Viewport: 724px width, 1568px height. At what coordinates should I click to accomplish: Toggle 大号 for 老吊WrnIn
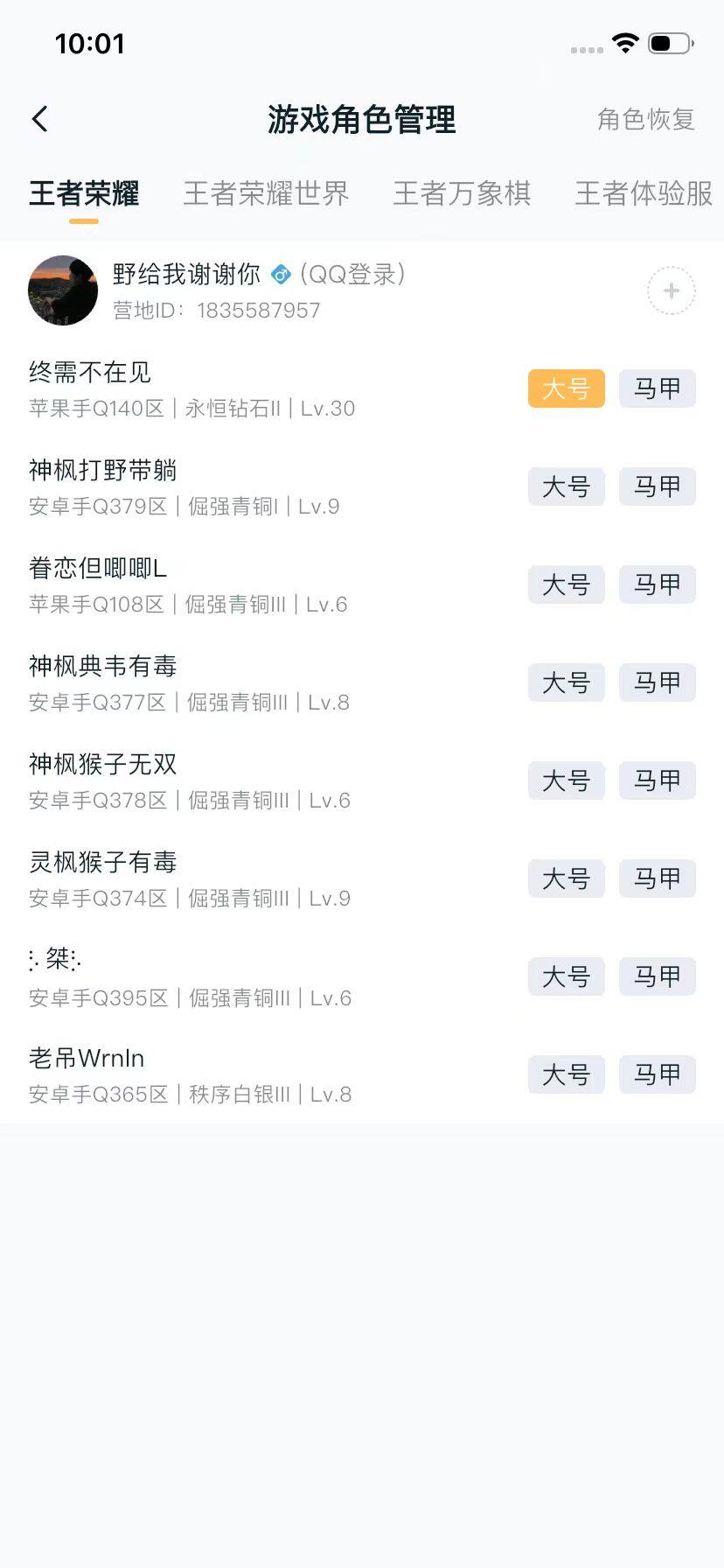(566, 1074)
